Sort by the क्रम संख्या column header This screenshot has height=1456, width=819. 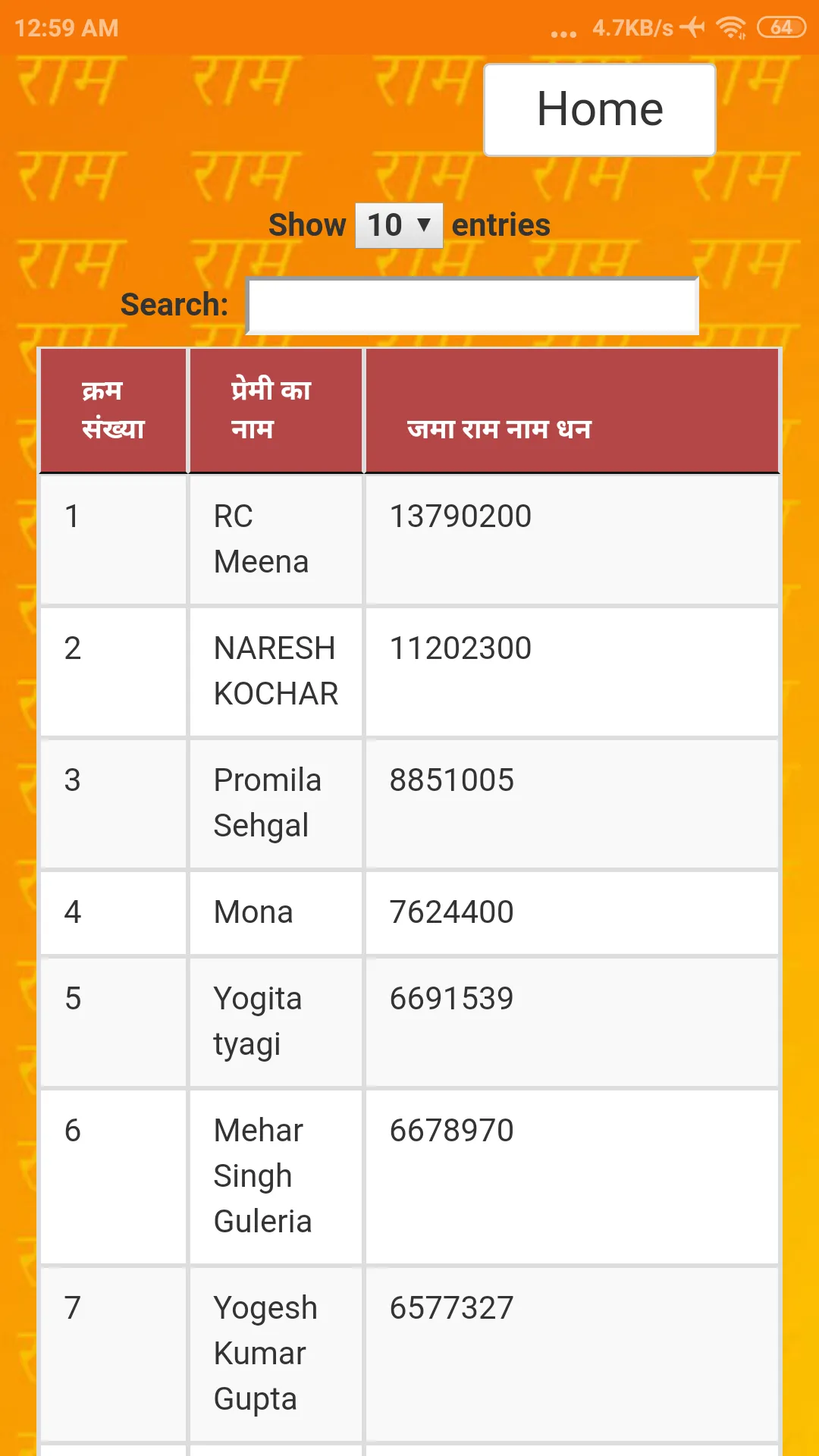pos(113,410)
